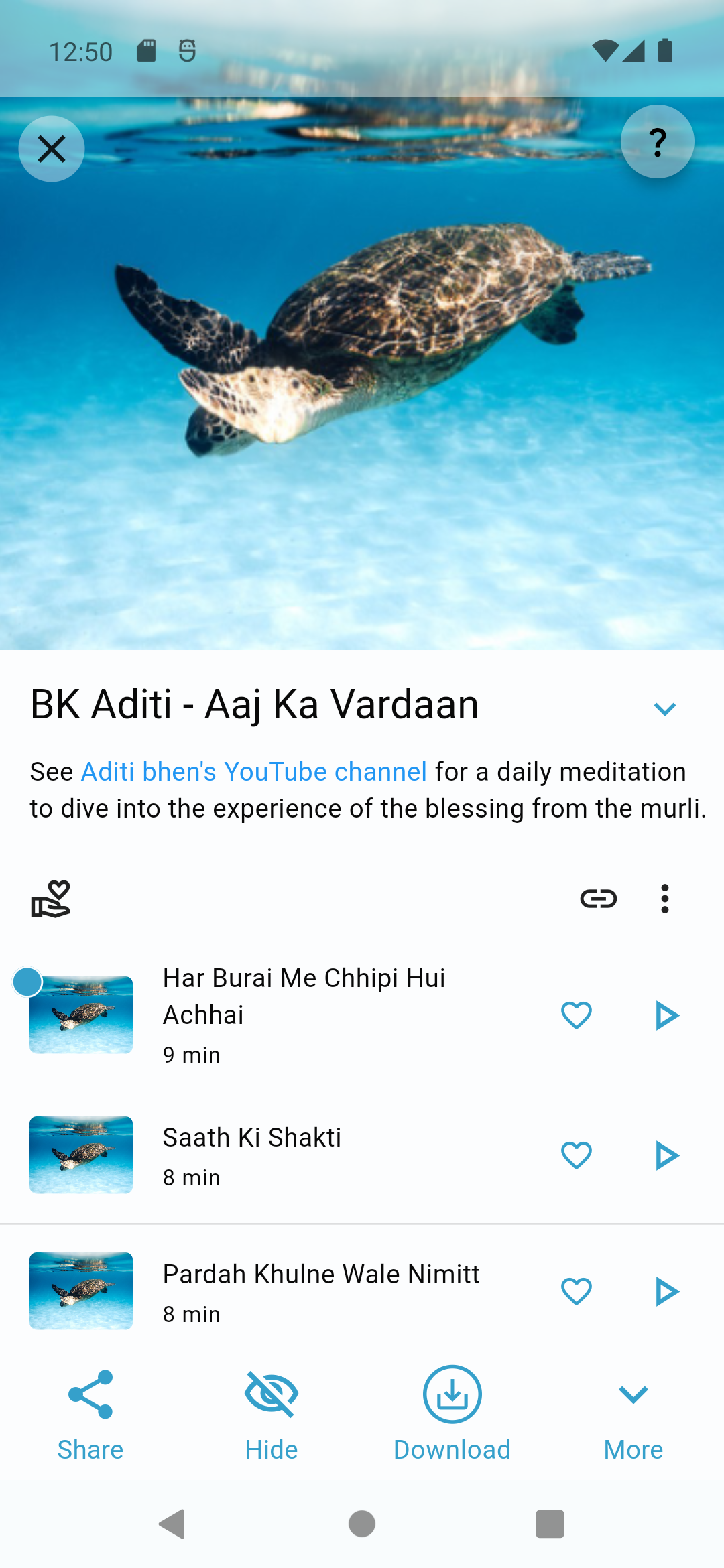Like the Saath Ki Shakti track
The width and height of the screenshot is (724, 1568).
[576, 1155]
